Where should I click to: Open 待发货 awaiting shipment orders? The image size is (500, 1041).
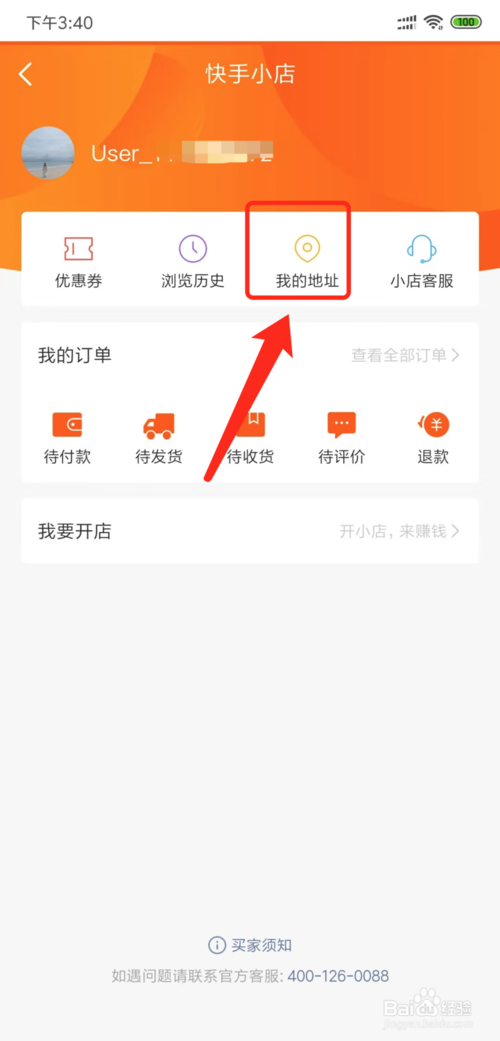159,438
